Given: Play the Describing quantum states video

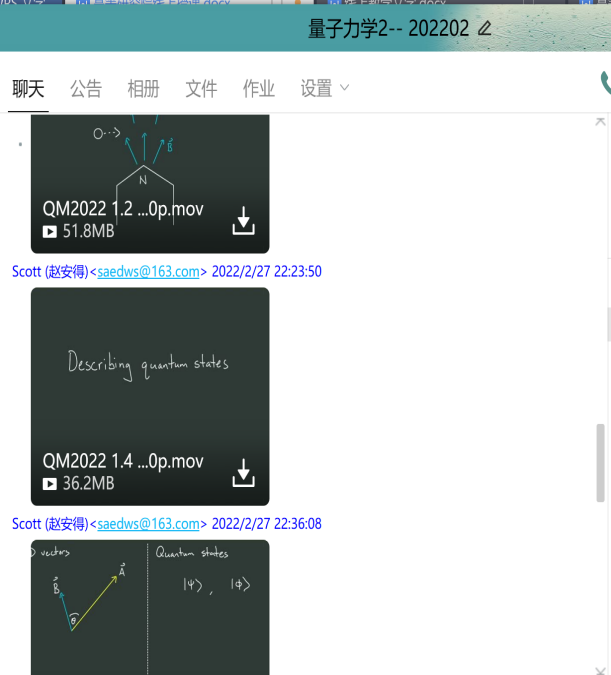Looking at the screenshot, I should pyautogui.click(x=150, y=380).
